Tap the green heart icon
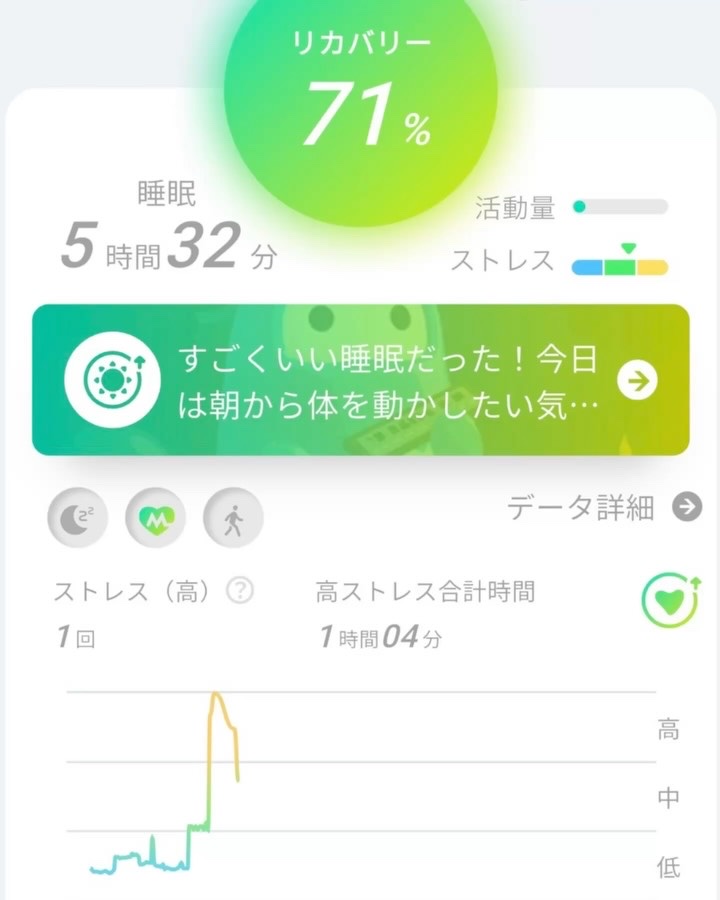 click(x=669, y=600)
